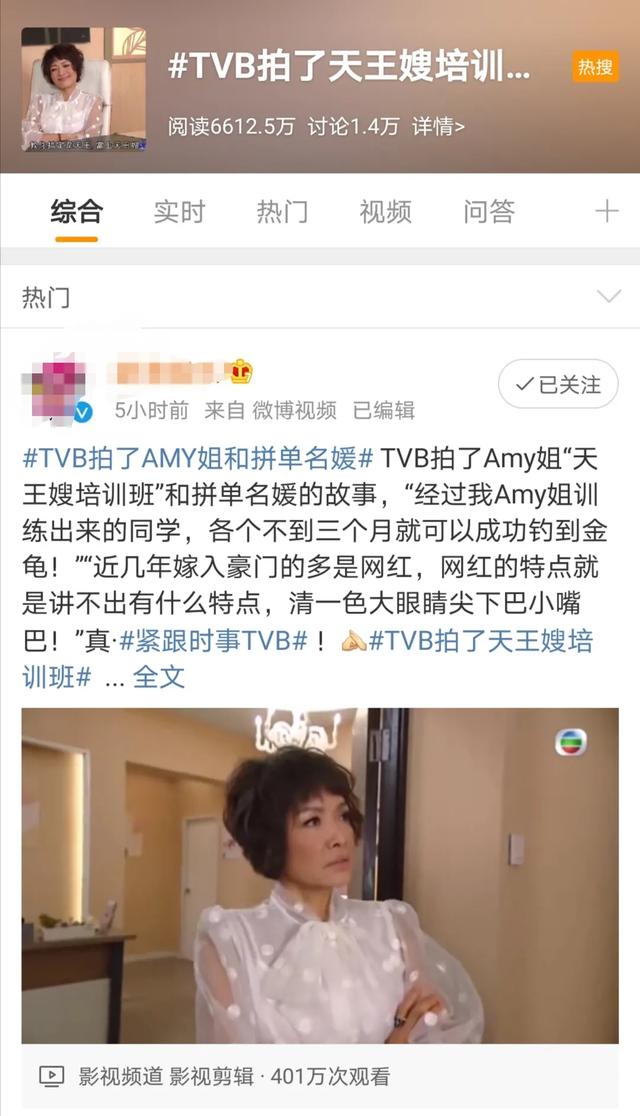This screenshot has width=640, height=1116.
Task: Expand the 热门 sort dropdown
Action: click(x=608, y=297)
